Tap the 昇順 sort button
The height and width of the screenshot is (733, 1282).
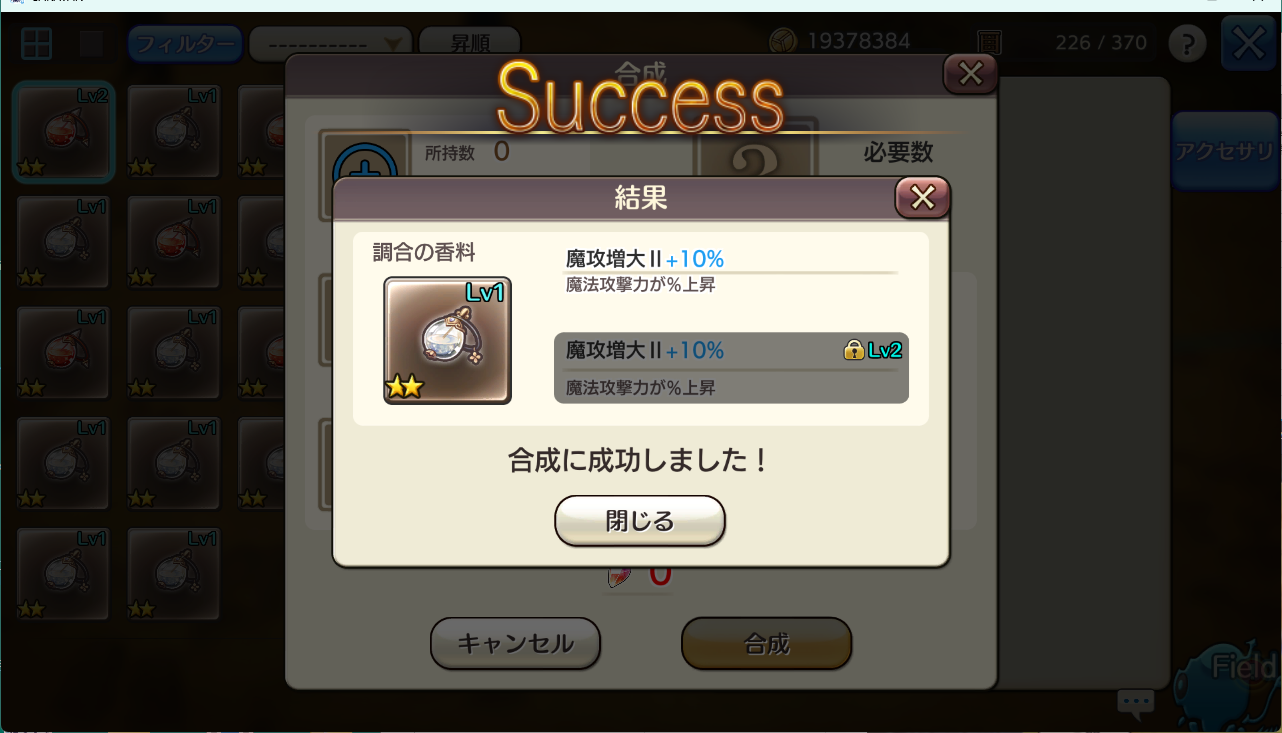(x=469, y=44)
